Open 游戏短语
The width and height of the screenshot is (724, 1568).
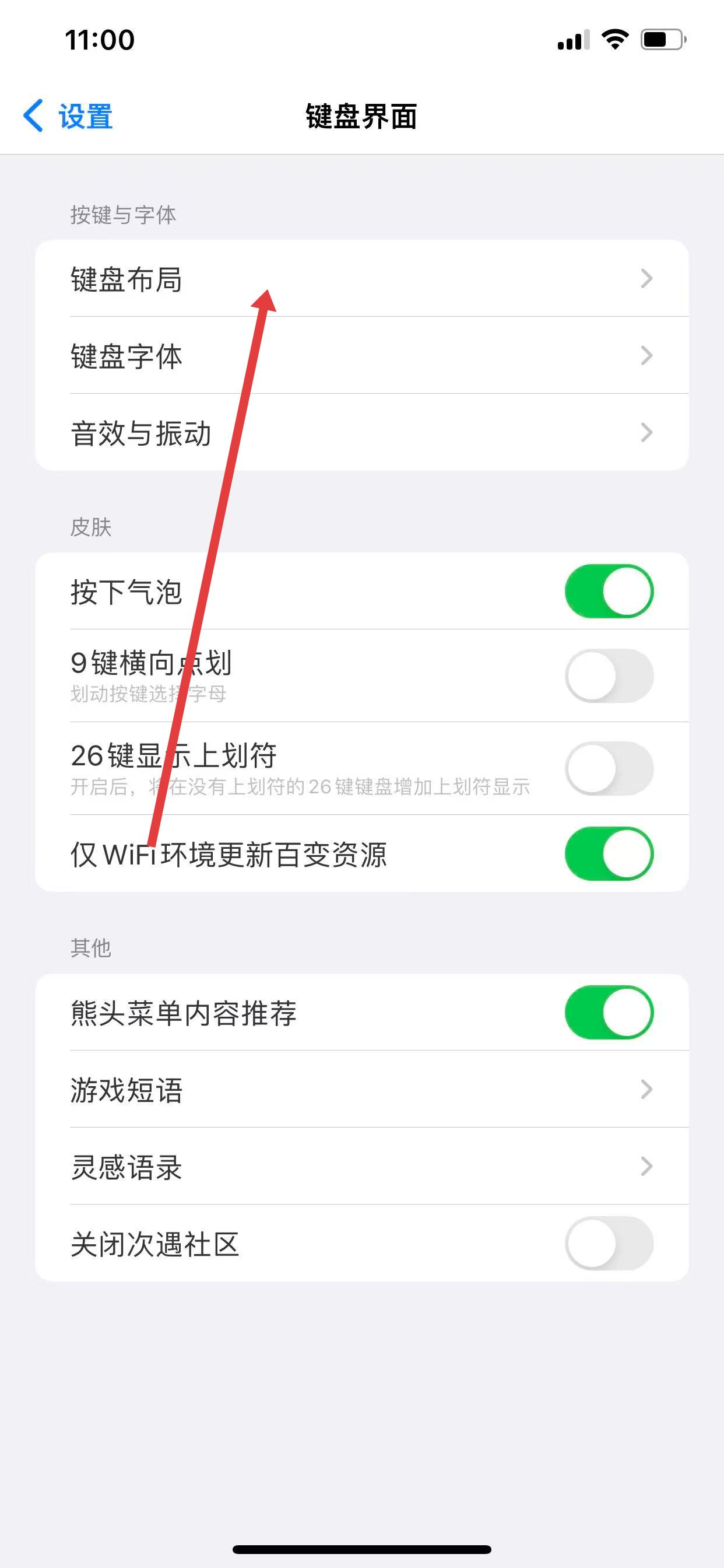(x=361, y=1090)
